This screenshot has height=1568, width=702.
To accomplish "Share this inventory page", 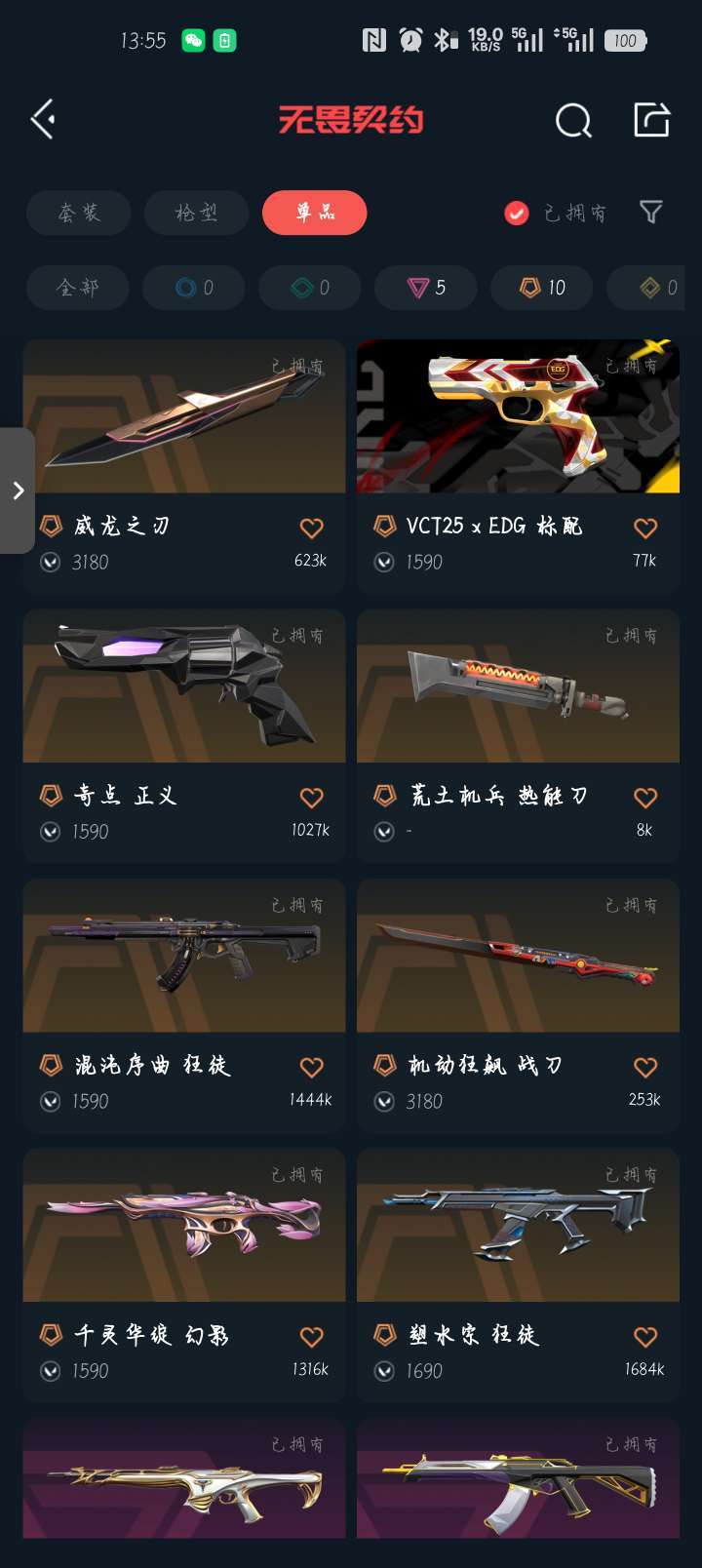I will 651,120.
